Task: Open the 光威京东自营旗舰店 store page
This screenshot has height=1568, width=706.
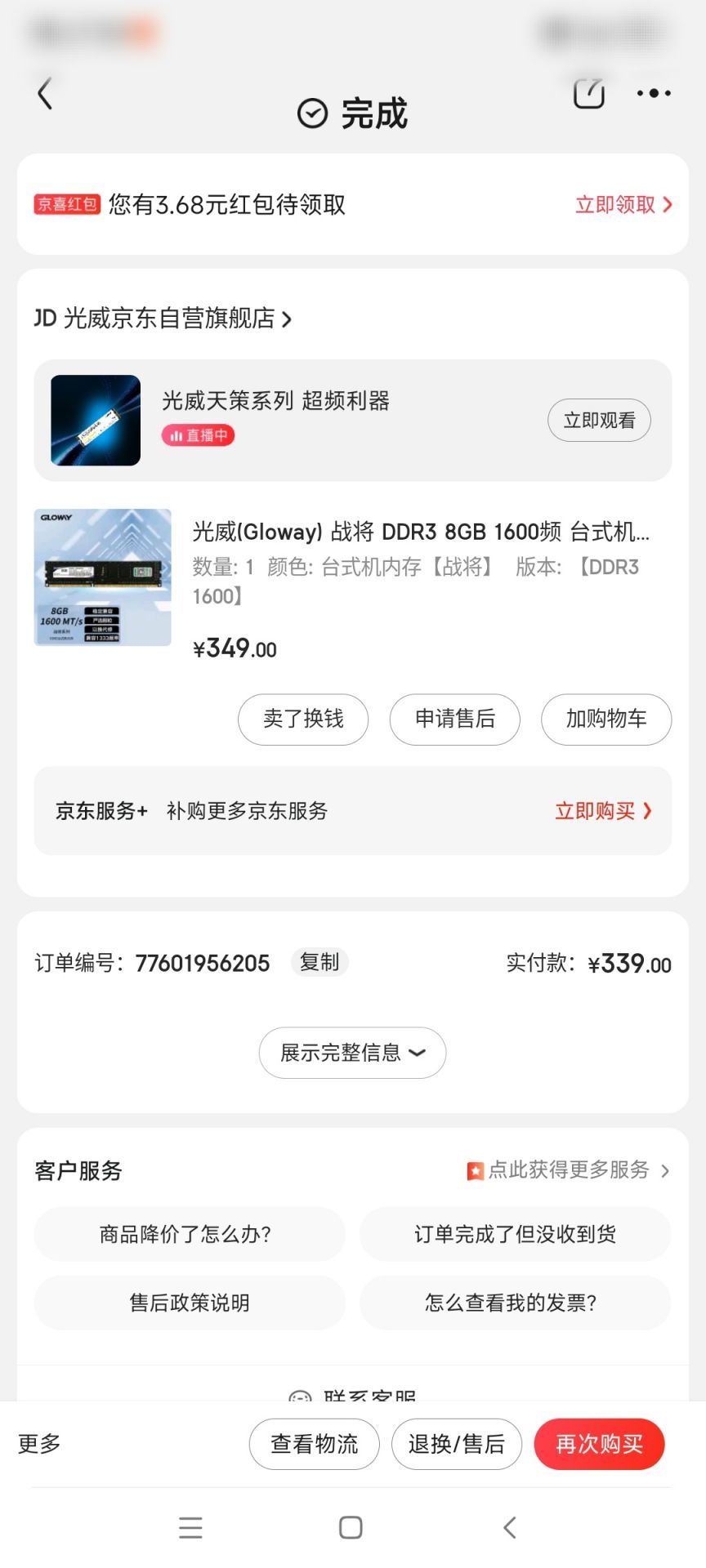Action: (163, 318)
